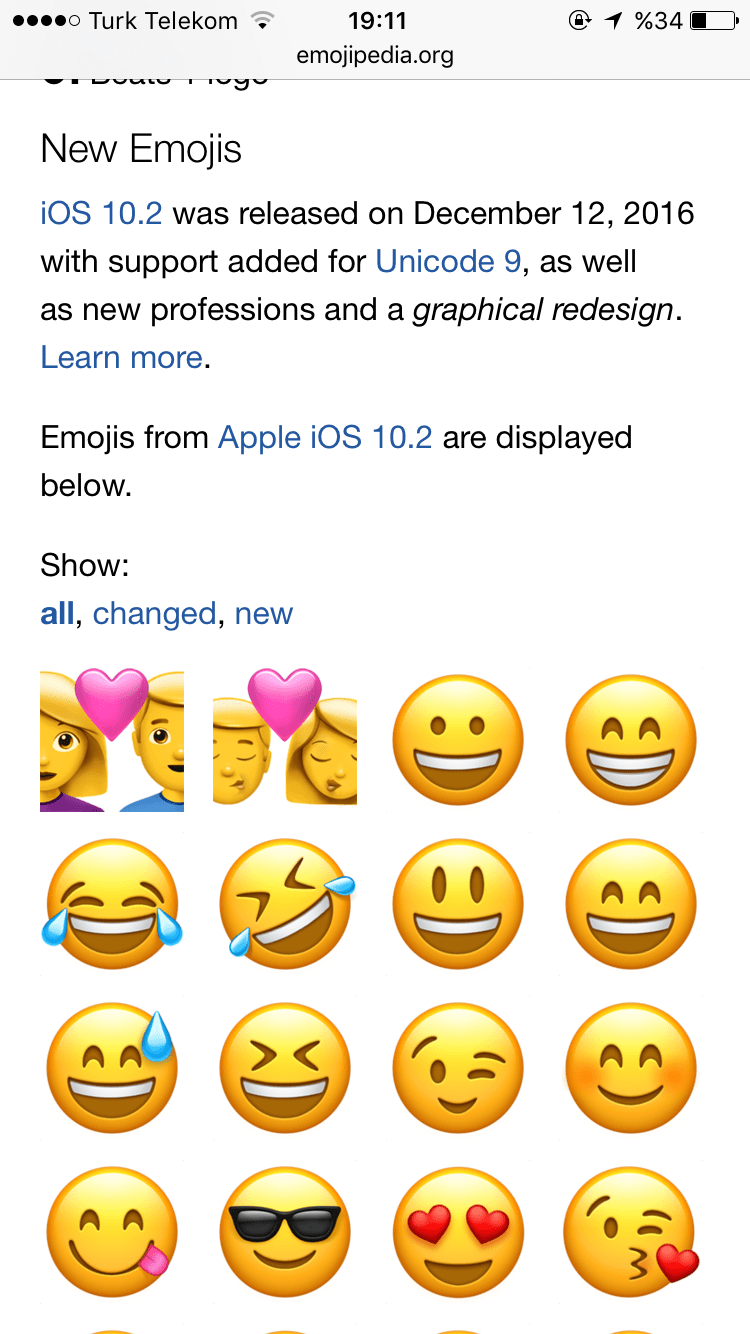Open the iOS 10.2 link
This screenshot has height=1334, width=750.
click(100, 213)
